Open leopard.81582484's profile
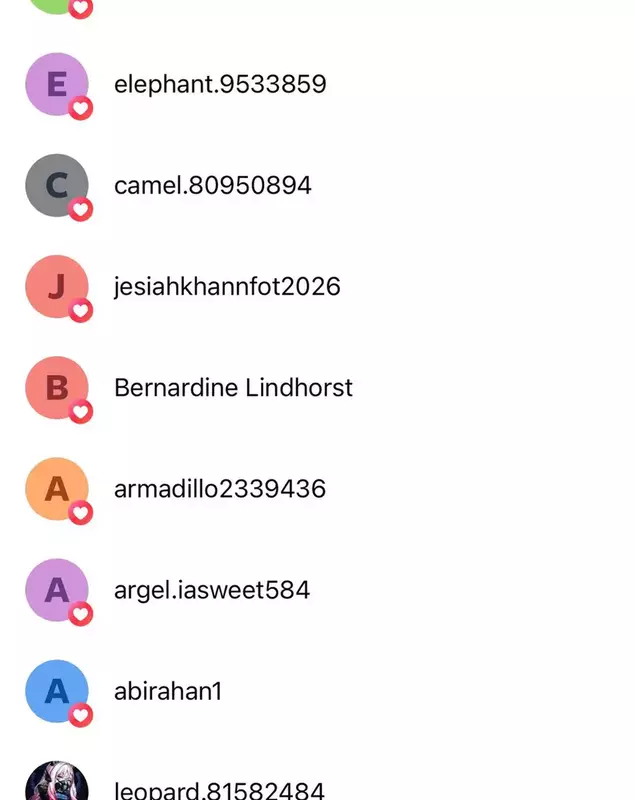Viewport: 635px width, 800px height. [219, 789]
